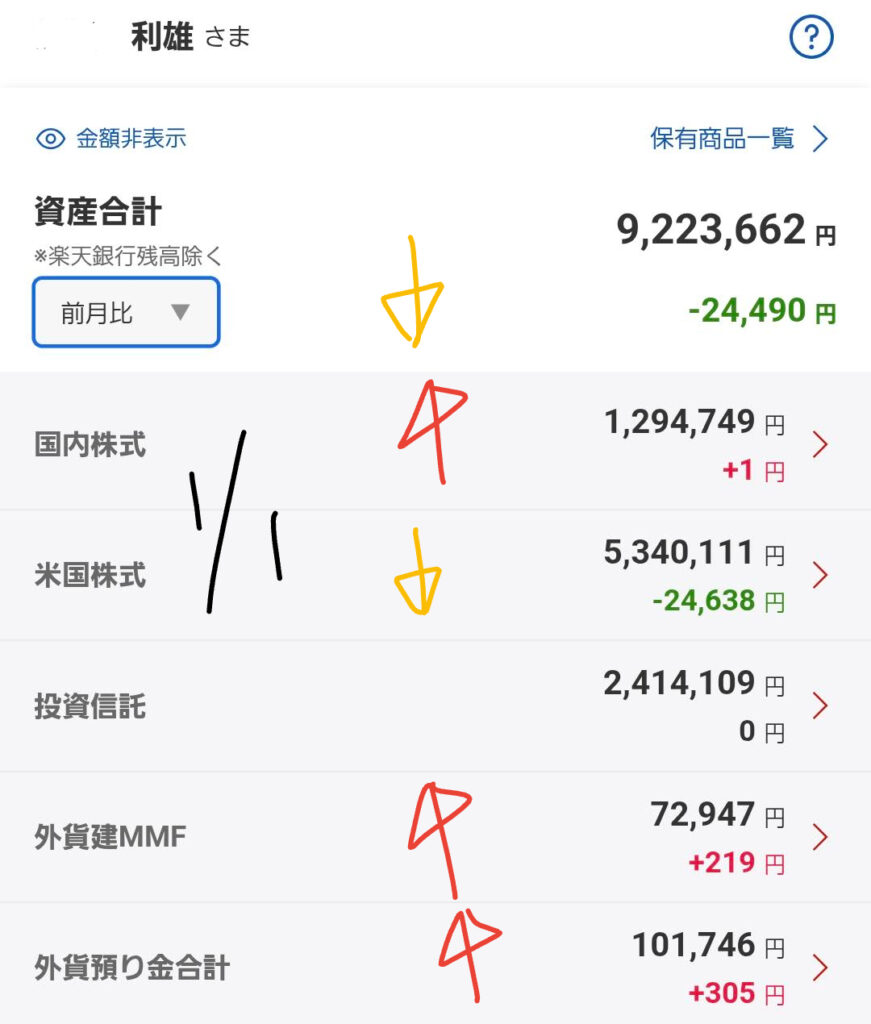This screenshot has height=1024, width=871.
Task: Hide amounts with 金額非表示
Action: tap(111, 139)
